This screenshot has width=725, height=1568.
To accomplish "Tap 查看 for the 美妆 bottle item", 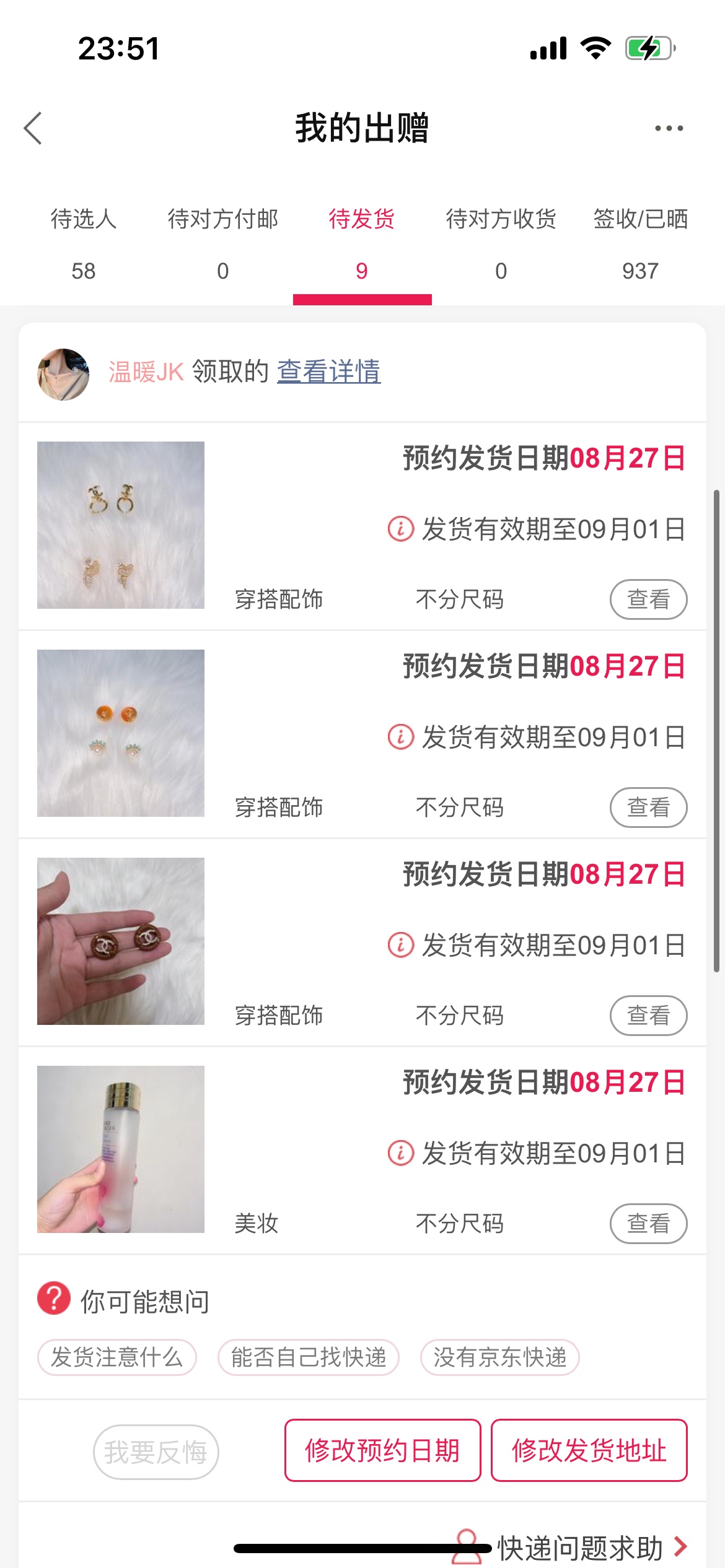I will tap(648, 1224).
